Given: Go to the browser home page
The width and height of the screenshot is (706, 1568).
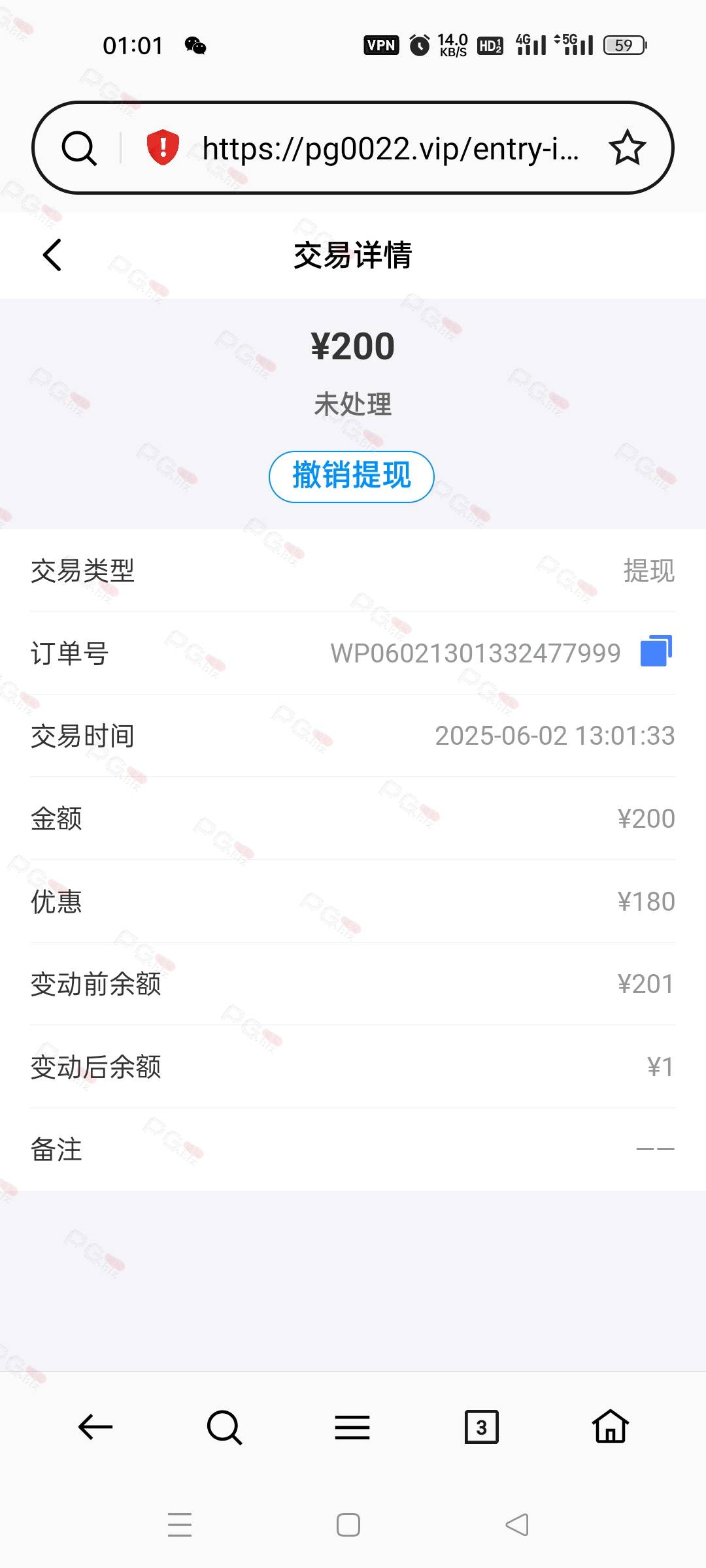Looking at the screenshot, I should 611,1426.
